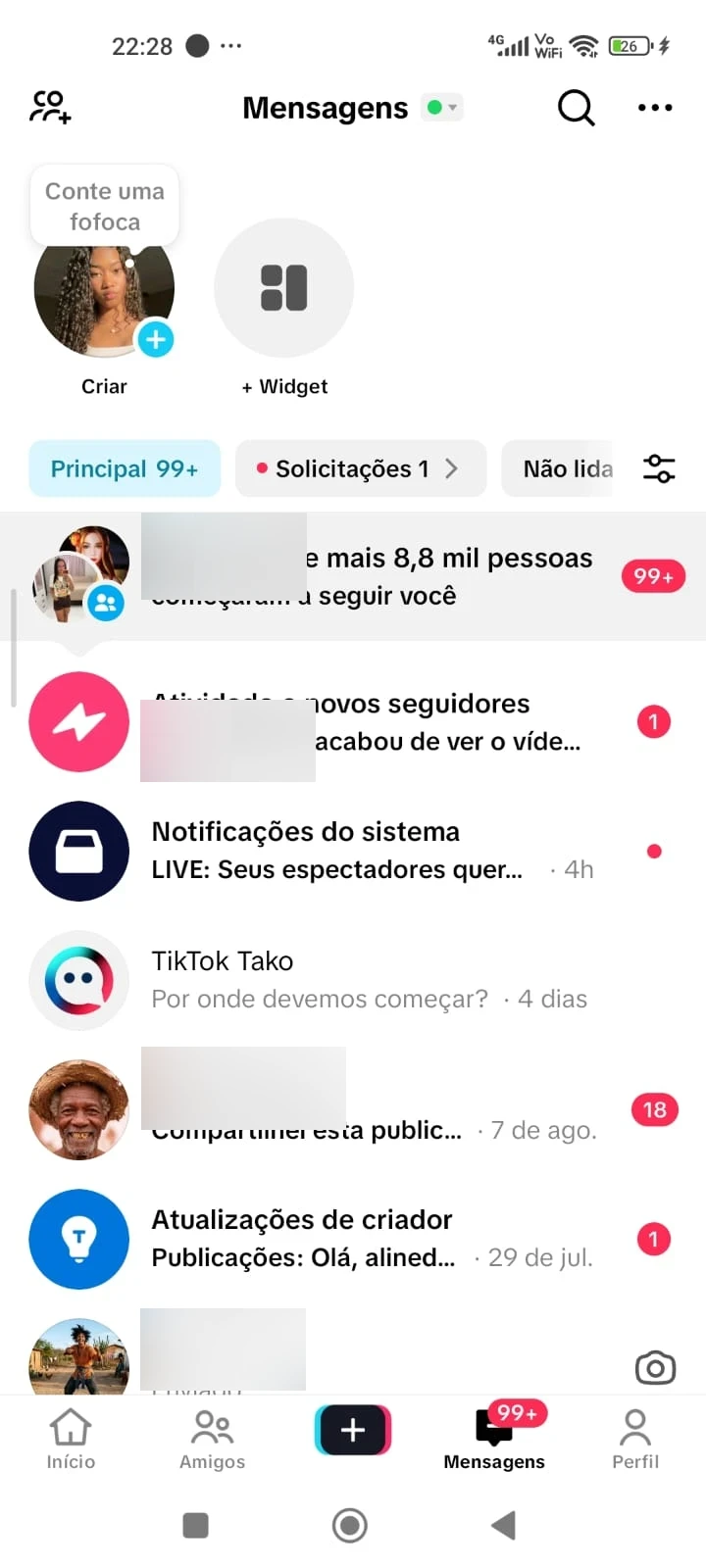
Task: Switch to the Não lida filter
Action: 559,468
